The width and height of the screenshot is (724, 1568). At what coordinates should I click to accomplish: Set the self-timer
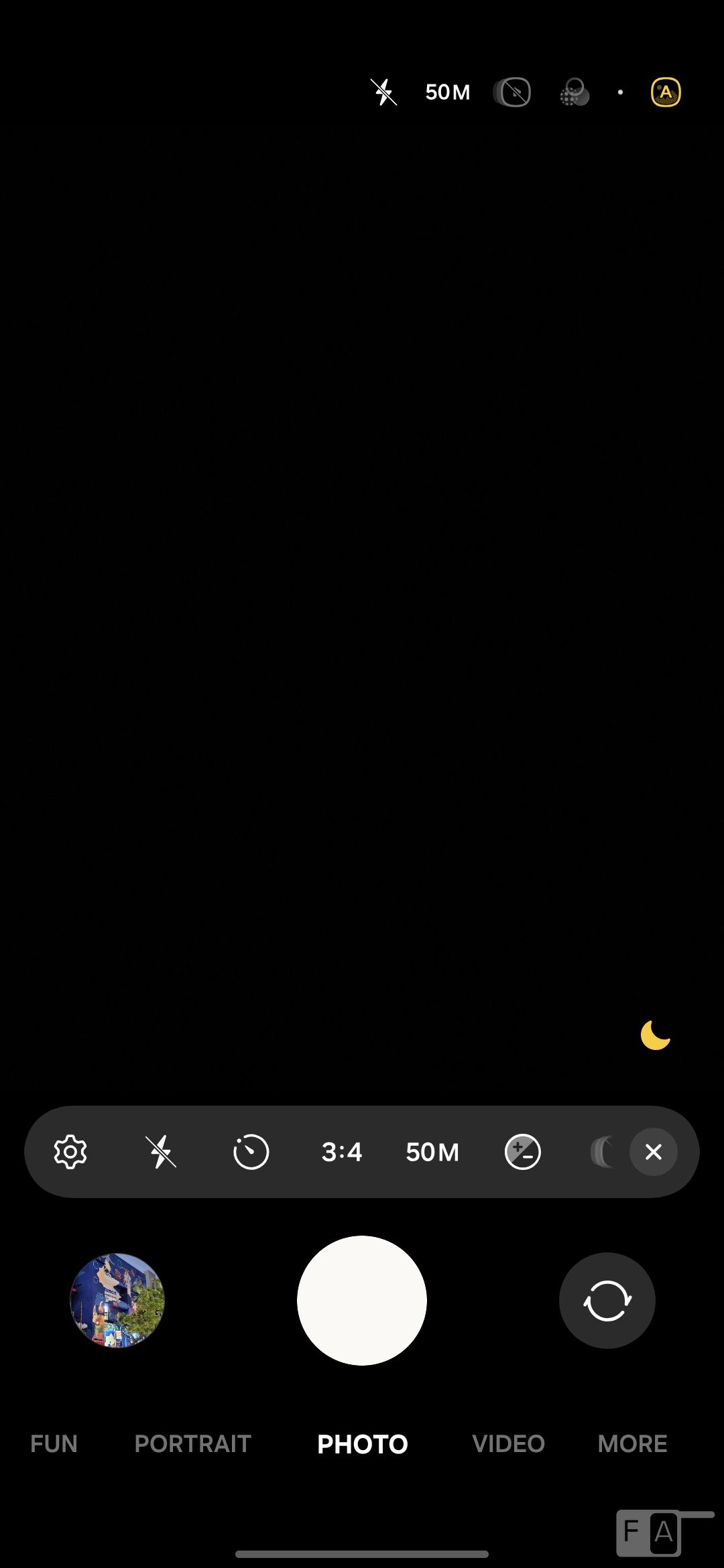251,1152
